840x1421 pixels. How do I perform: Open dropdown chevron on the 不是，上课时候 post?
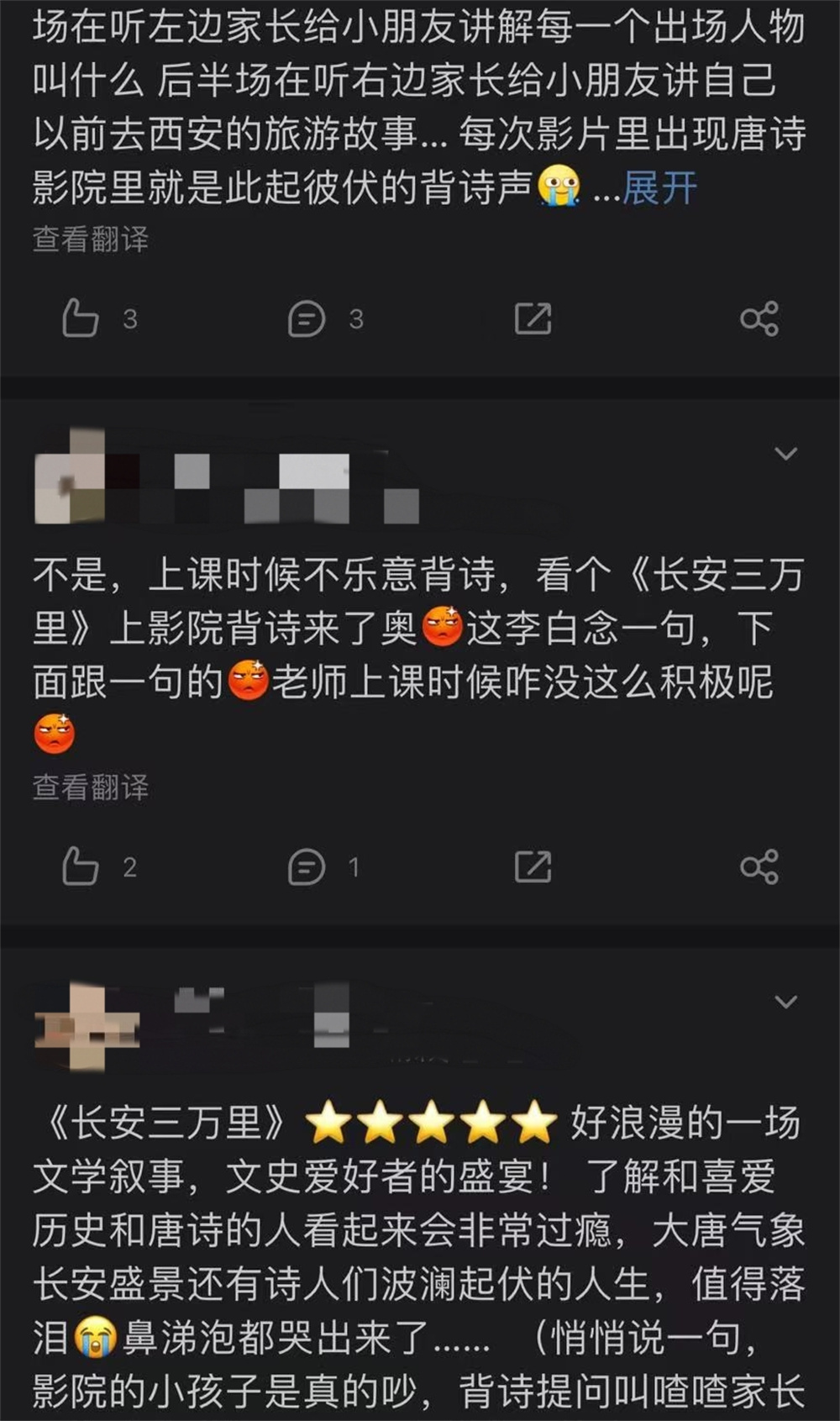[785, 455]
